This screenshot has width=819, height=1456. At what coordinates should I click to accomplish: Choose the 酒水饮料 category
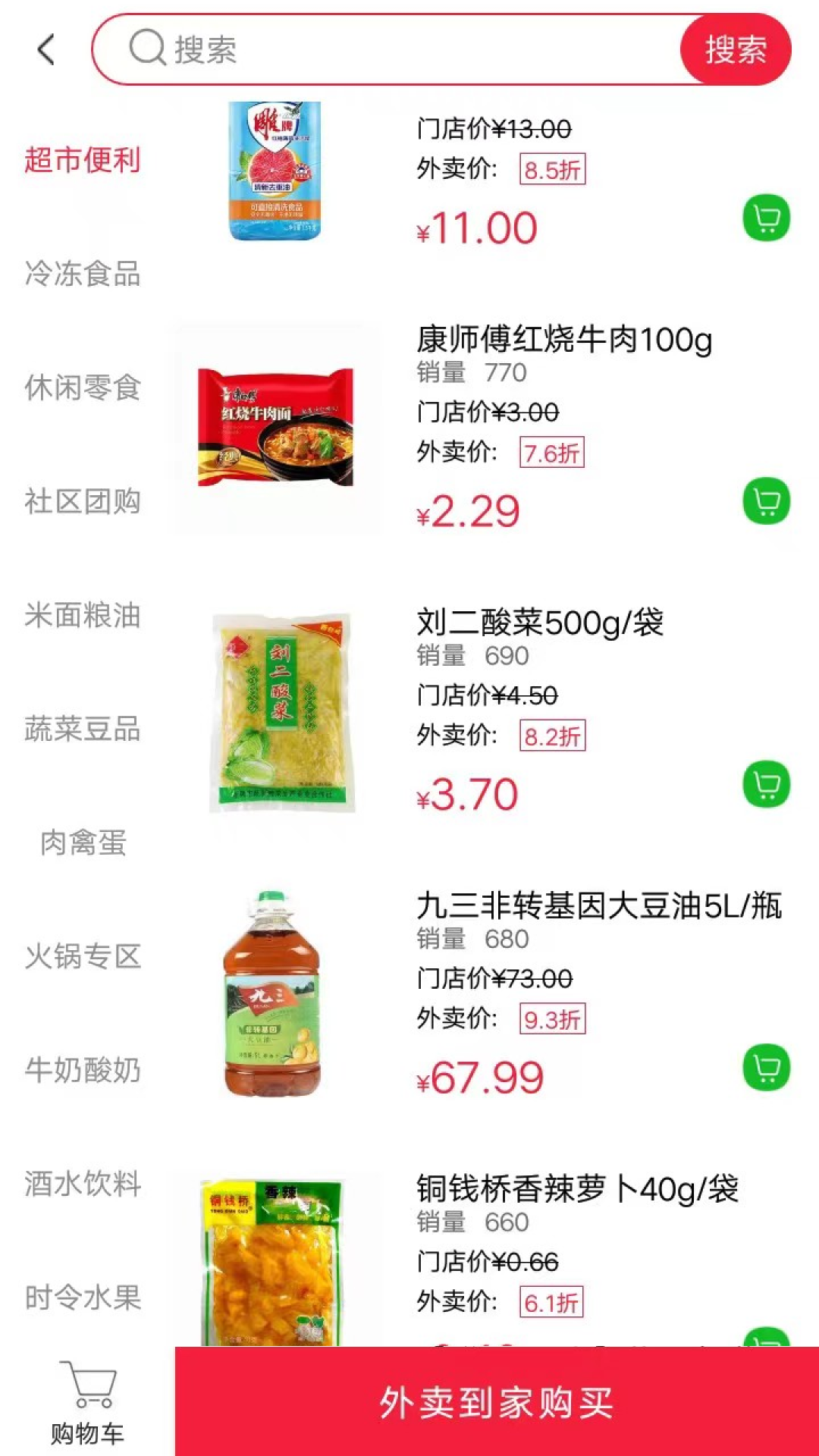tap(83, 1184)
